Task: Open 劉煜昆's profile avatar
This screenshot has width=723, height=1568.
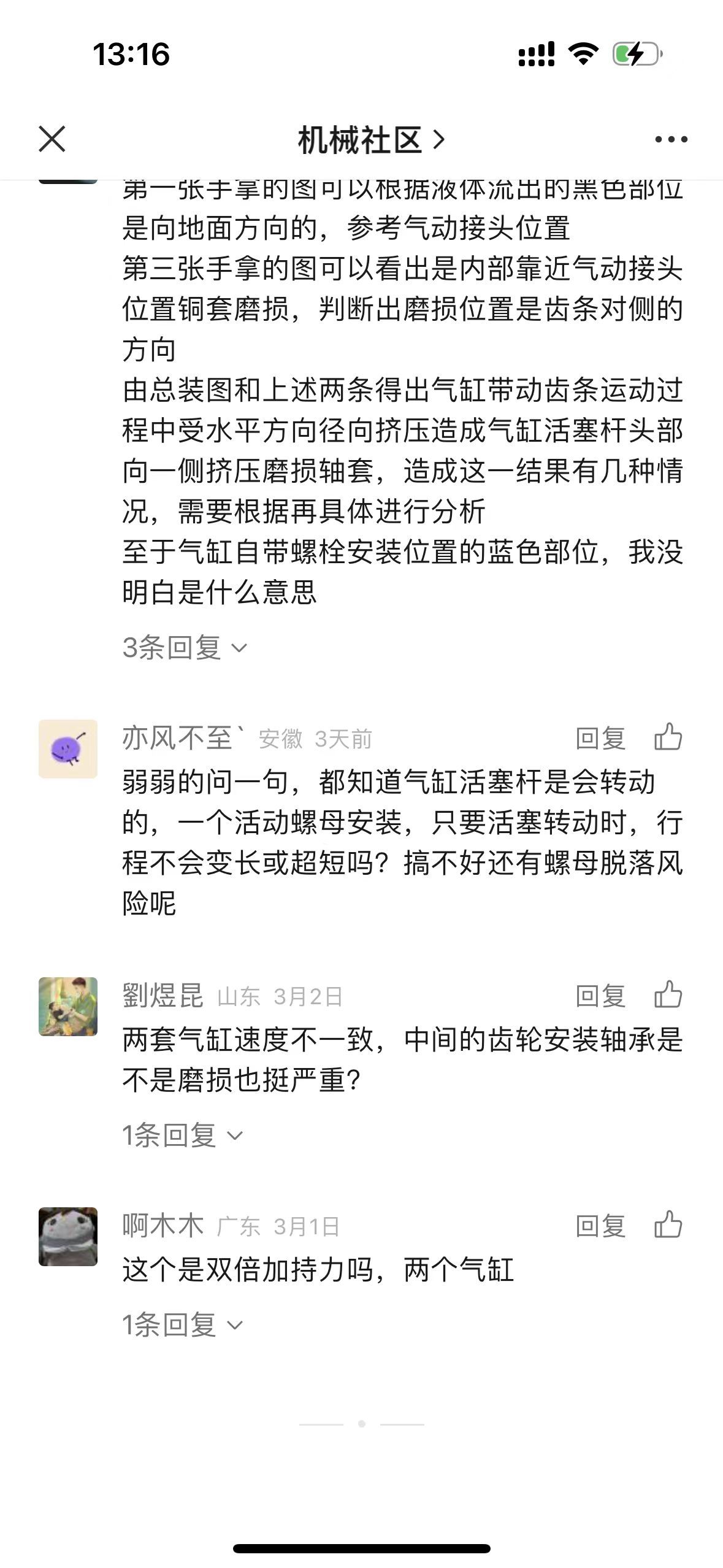Action: tap(68, 1007)
